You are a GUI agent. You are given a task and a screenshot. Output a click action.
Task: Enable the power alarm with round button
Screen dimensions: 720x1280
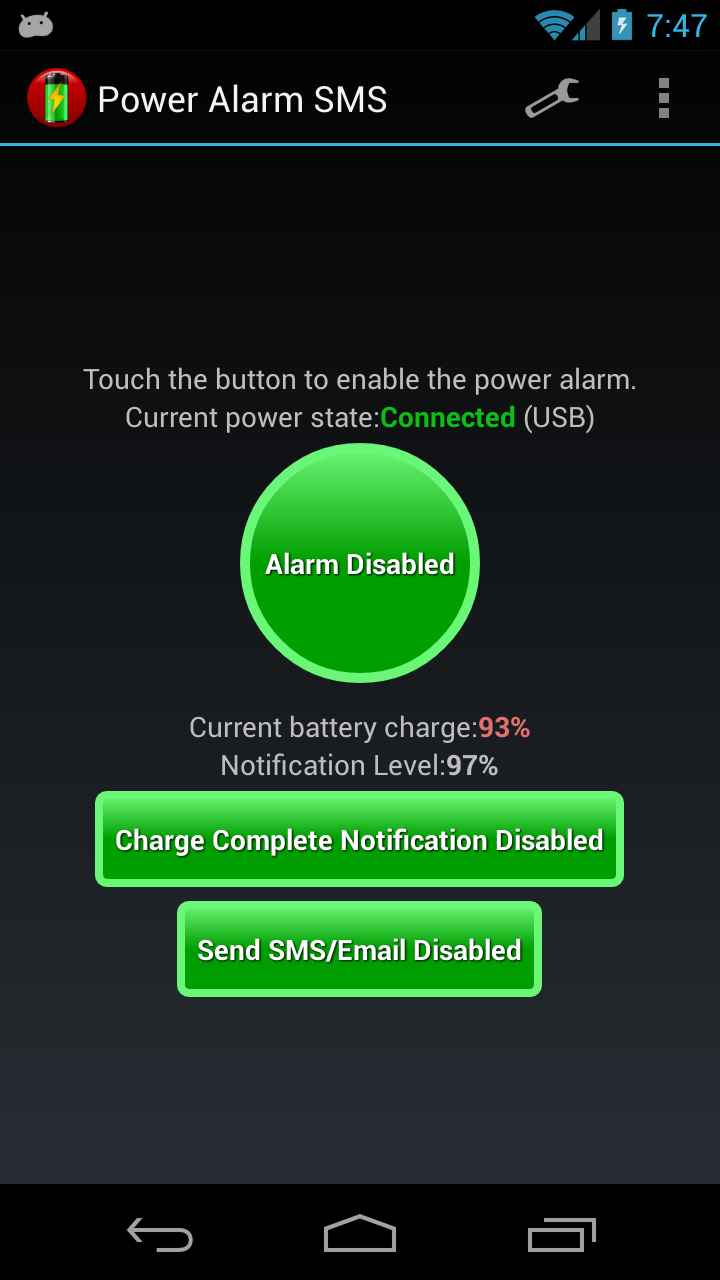click(360, 563)
